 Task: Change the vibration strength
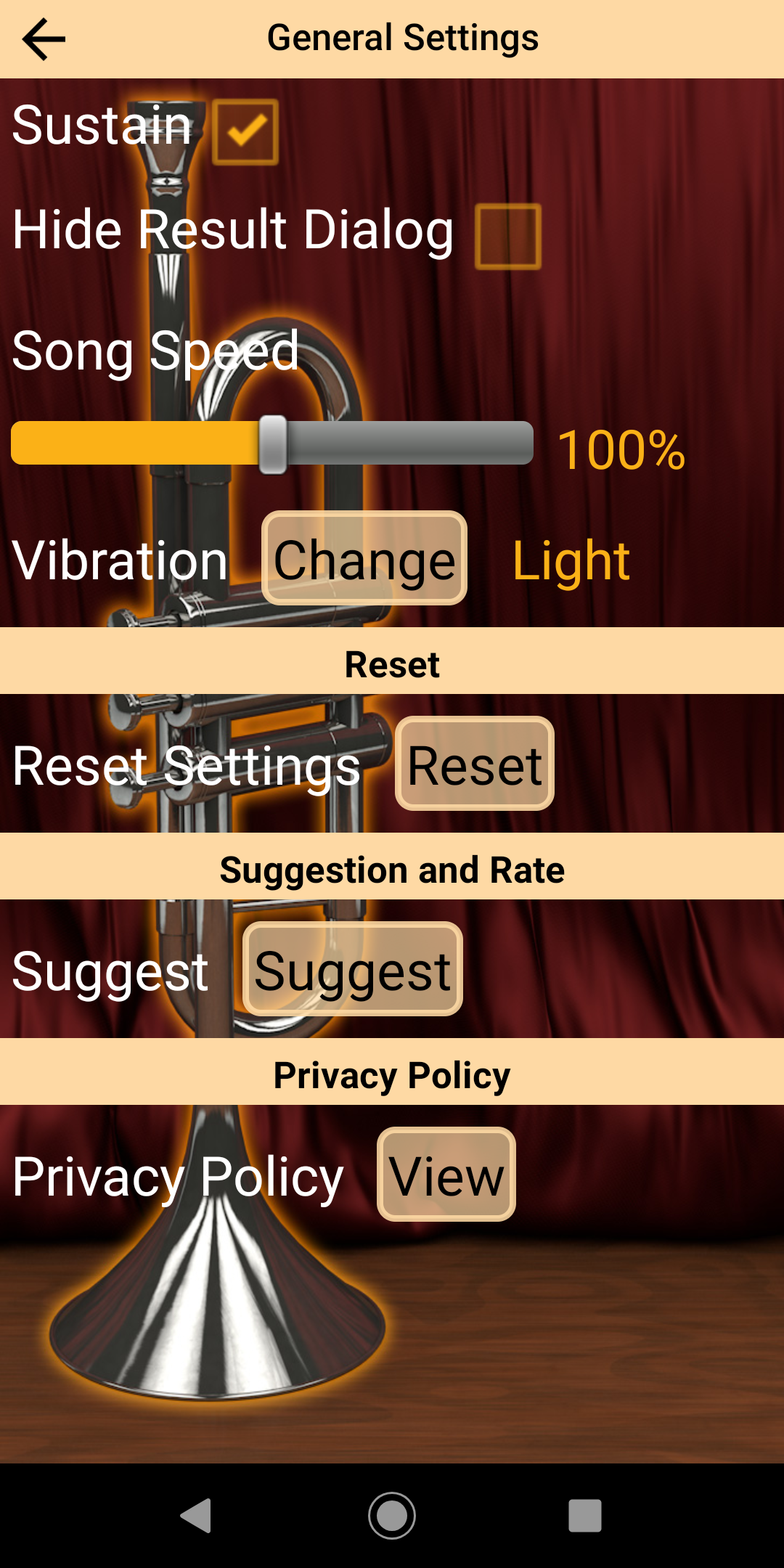tap(364, 558)
